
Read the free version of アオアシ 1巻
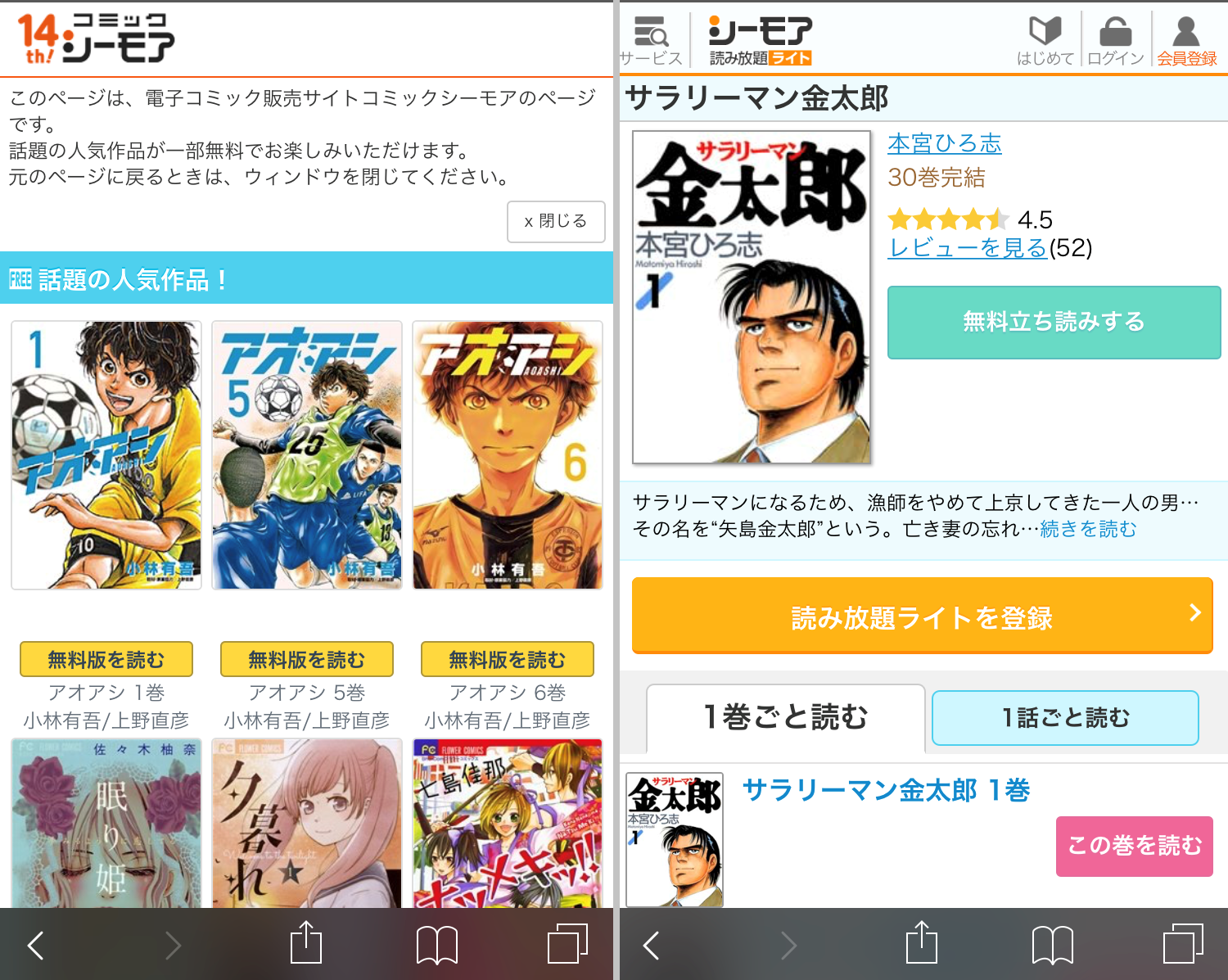[x=106, y=659]
